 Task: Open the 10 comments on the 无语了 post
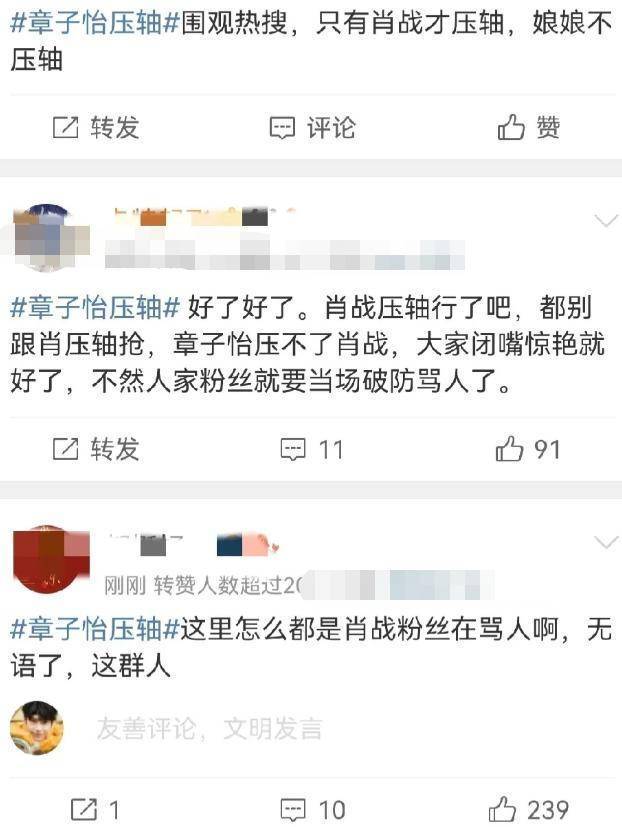(312, 808)
